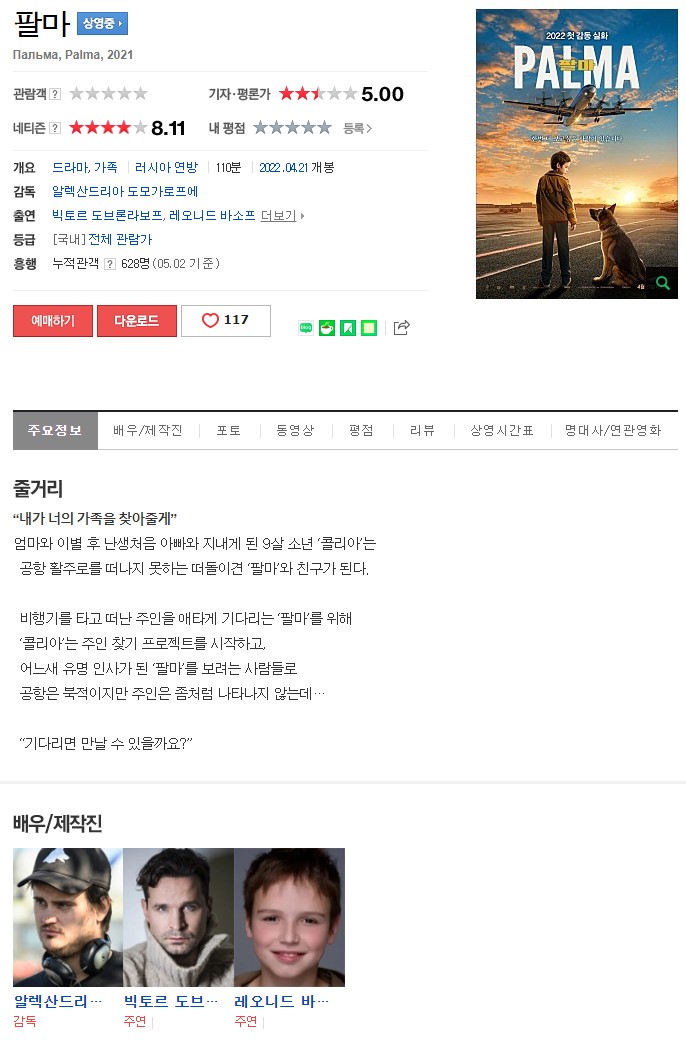
Task: Expand the cast list with 더보기
Action: 282,215
